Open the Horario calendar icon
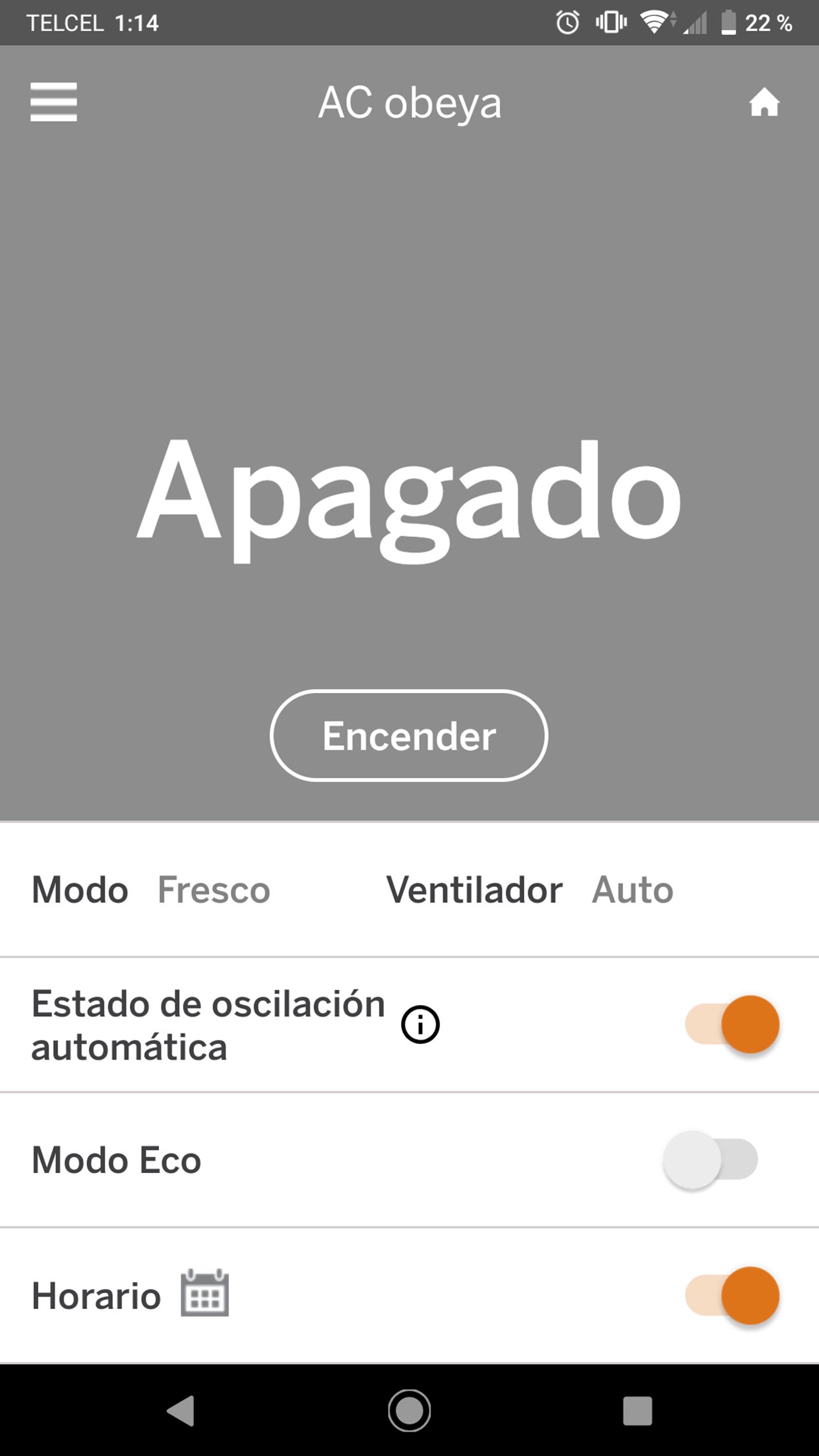Viewport: 819px width, 1456px height. [205, 1293]
